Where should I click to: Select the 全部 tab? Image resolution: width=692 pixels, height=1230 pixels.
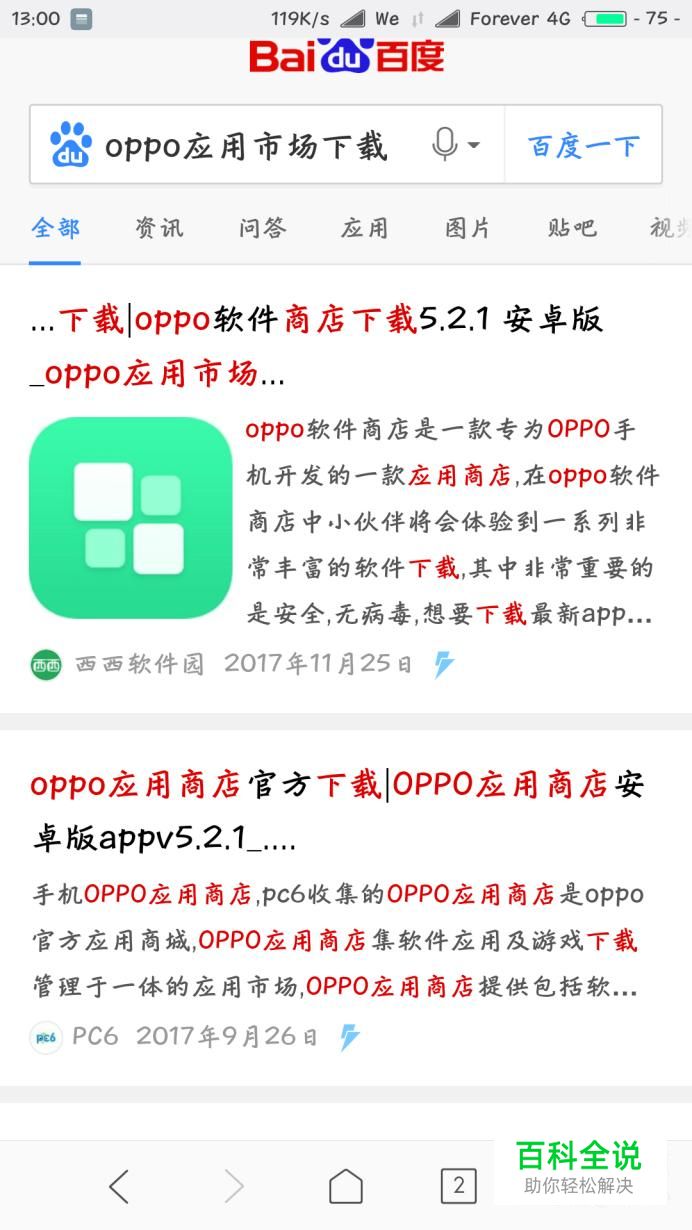point(55,228)
